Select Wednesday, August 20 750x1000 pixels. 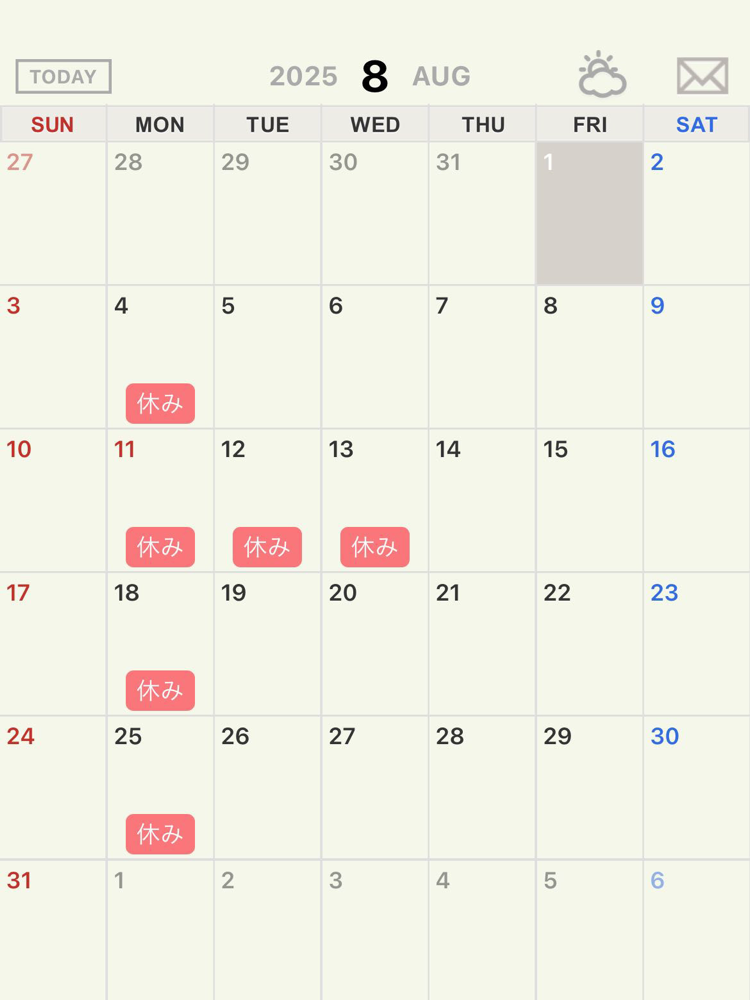(375, 644)
